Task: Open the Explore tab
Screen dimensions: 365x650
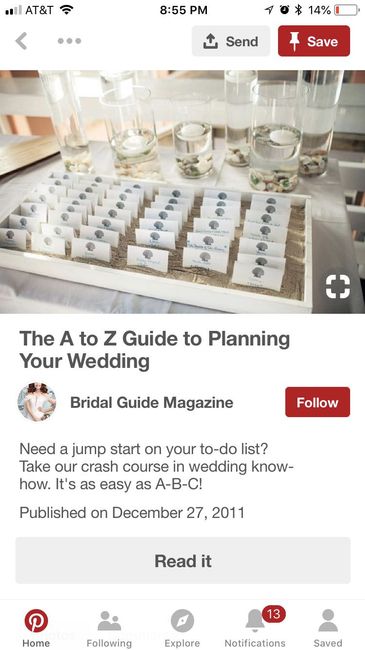Action: pyautogui.click(x=182, y=628)
